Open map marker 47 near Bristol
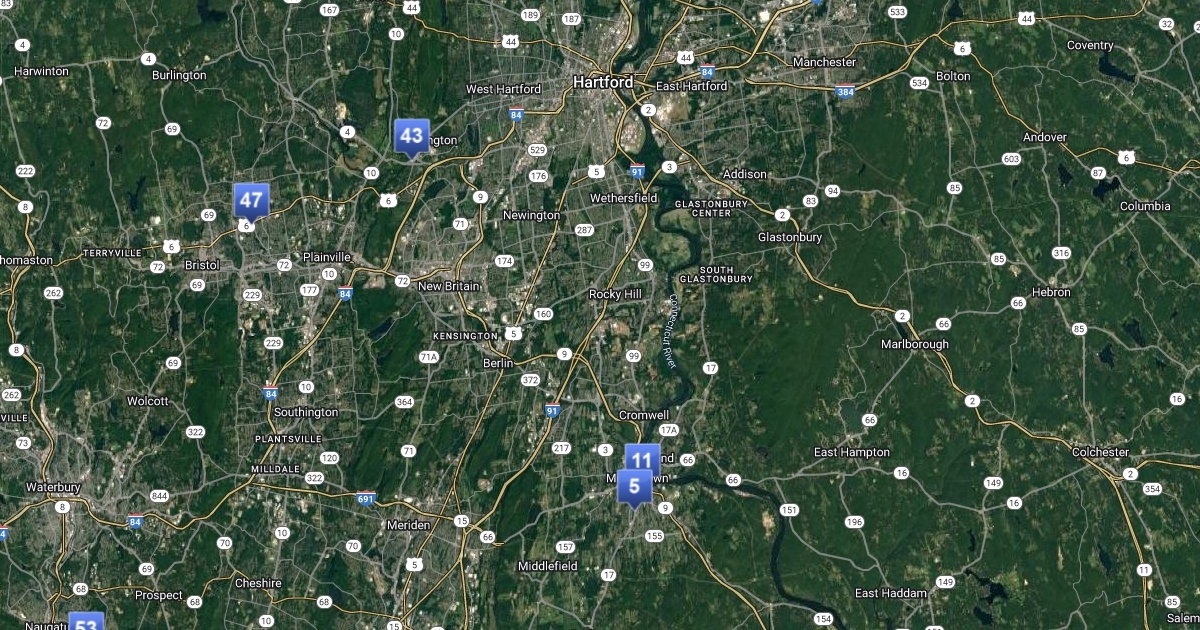The image size is (1200, 630). point(250,200)
